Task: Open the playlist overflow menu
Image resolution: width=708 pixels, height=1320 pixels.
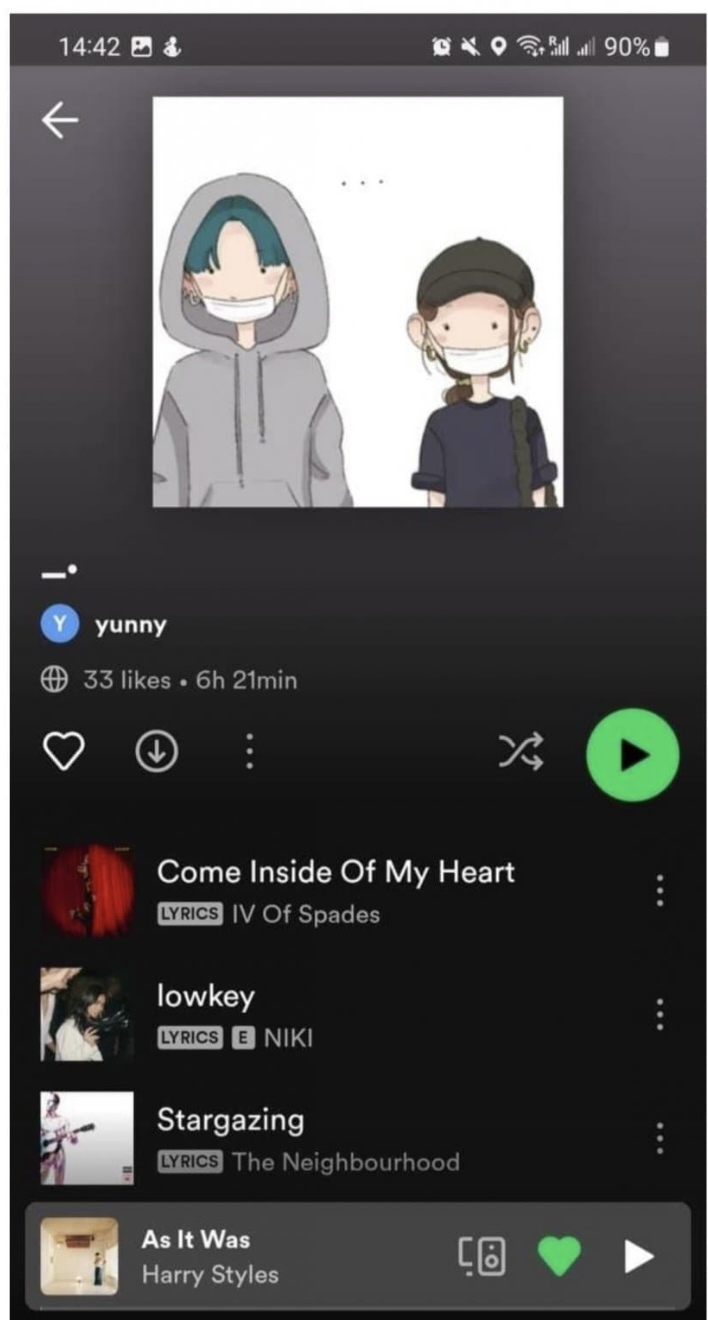Action: coord(249,753)
